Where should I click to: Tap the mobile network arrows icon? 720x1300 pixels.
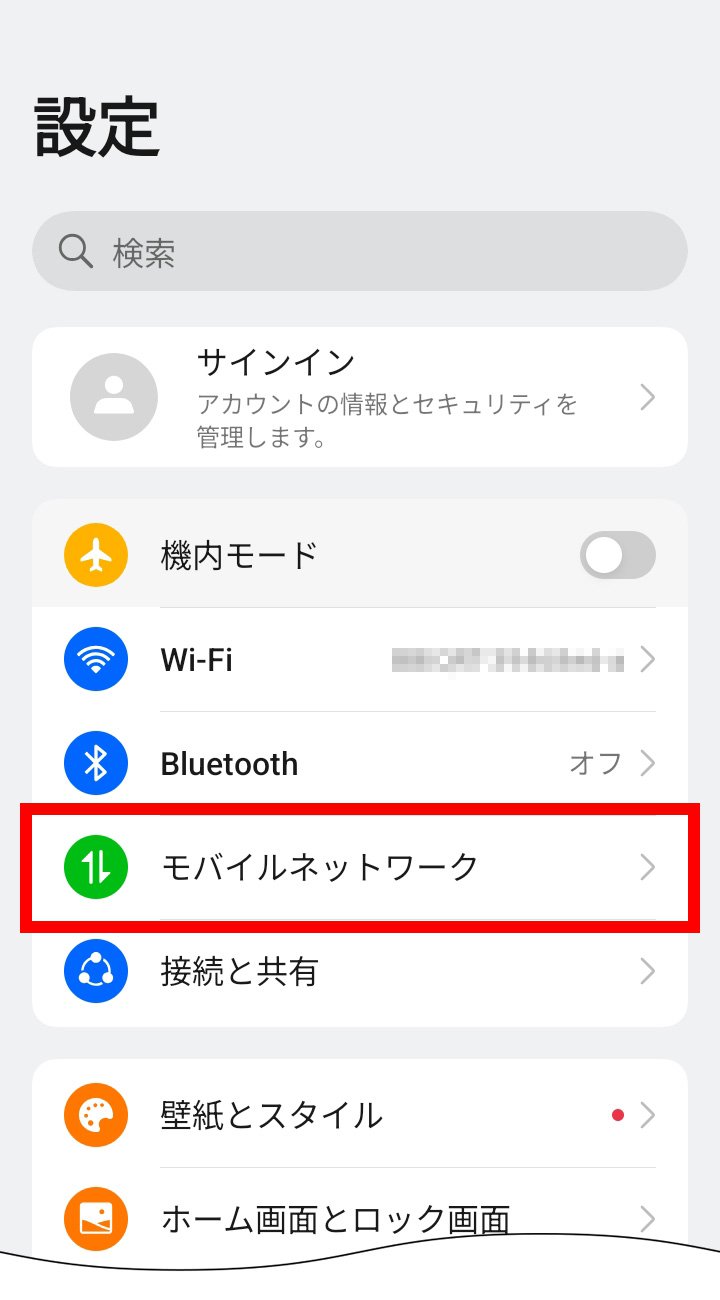pyautogui.click(x=95, y=868)
